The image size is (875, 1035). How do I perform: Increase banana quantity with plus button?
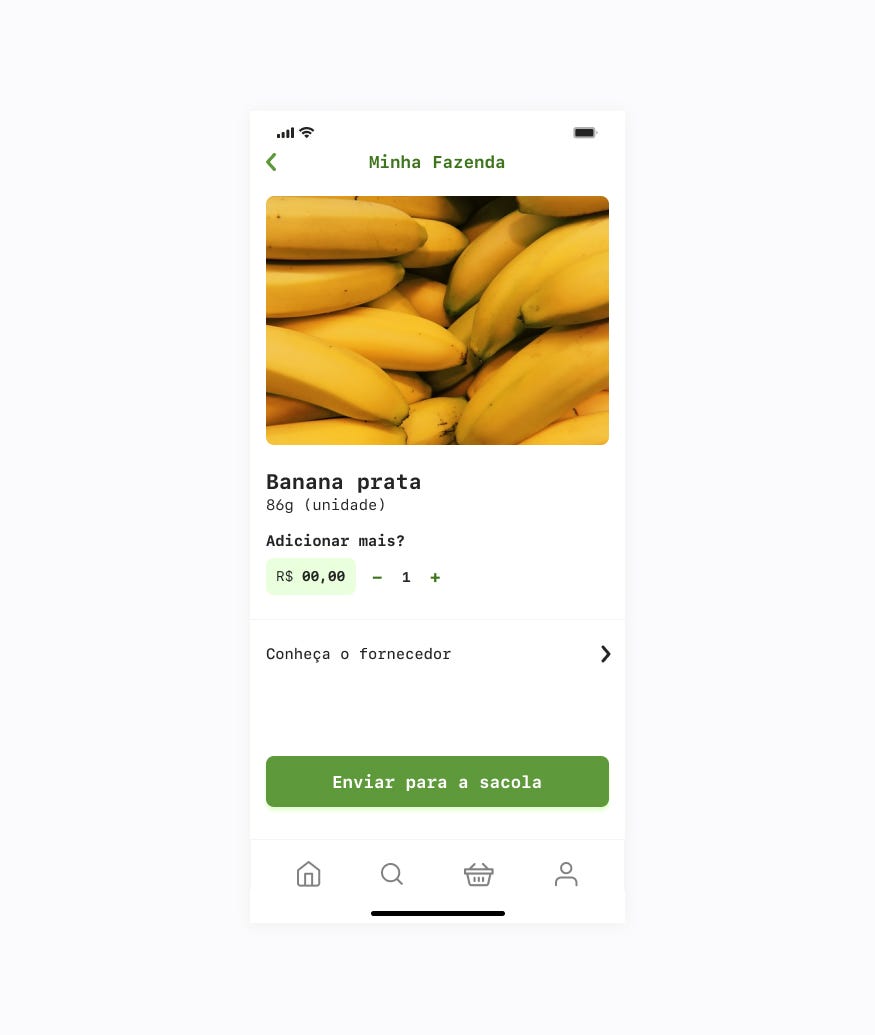click(435, 577)
